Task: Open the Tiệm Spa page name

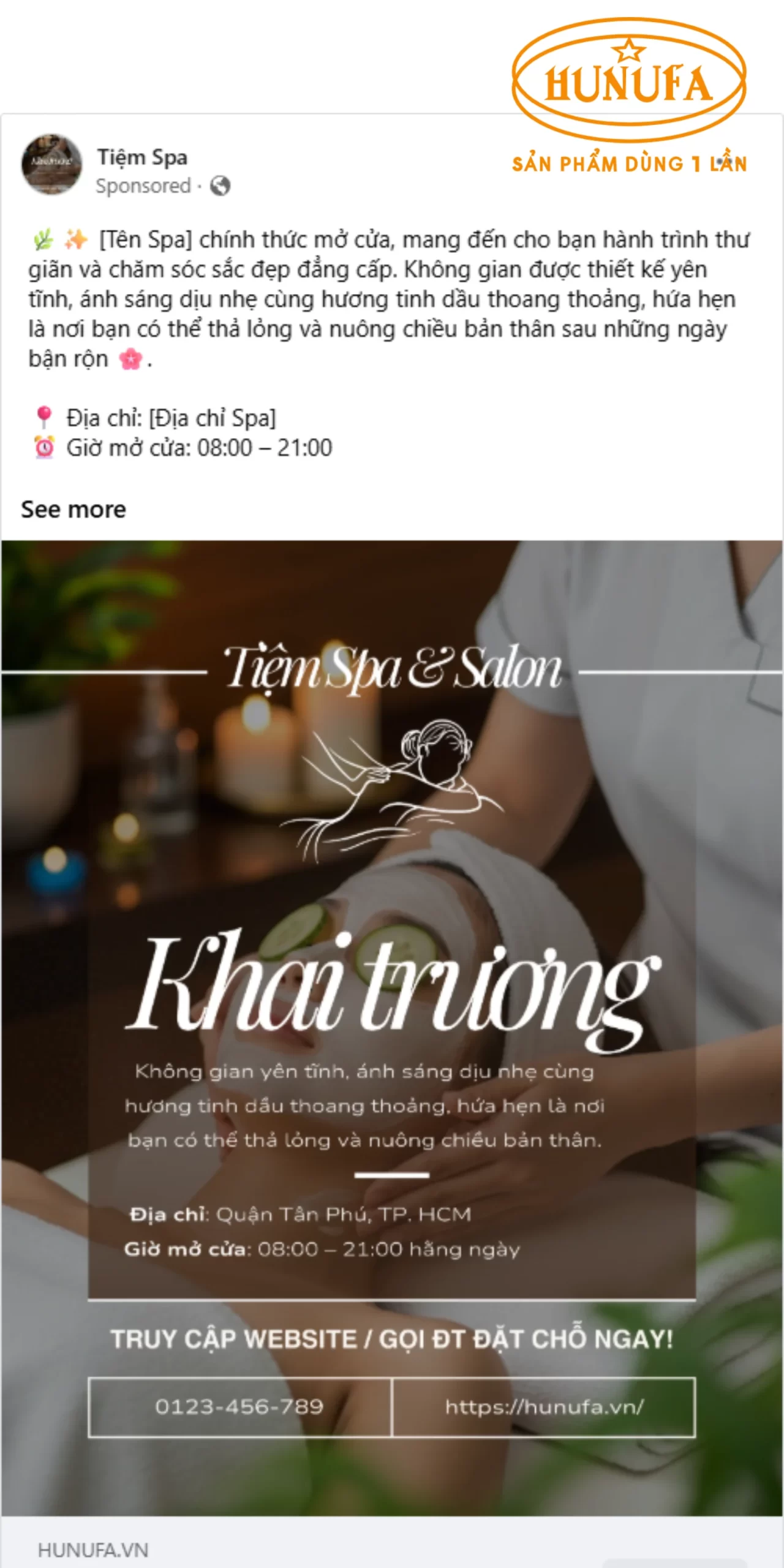Action: tap(142, 157)
